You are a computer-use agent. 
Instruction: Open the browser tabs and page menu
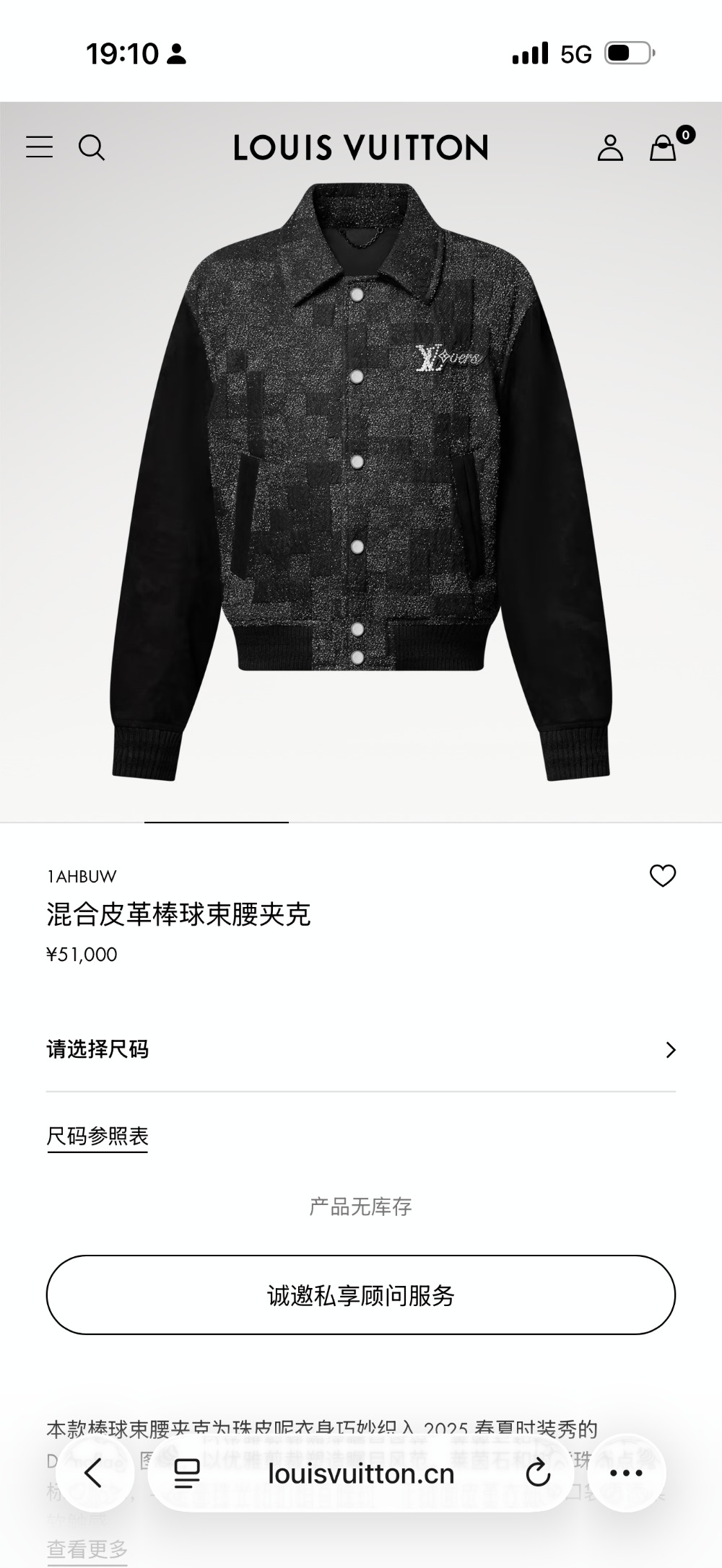(x=187, y=1473)
